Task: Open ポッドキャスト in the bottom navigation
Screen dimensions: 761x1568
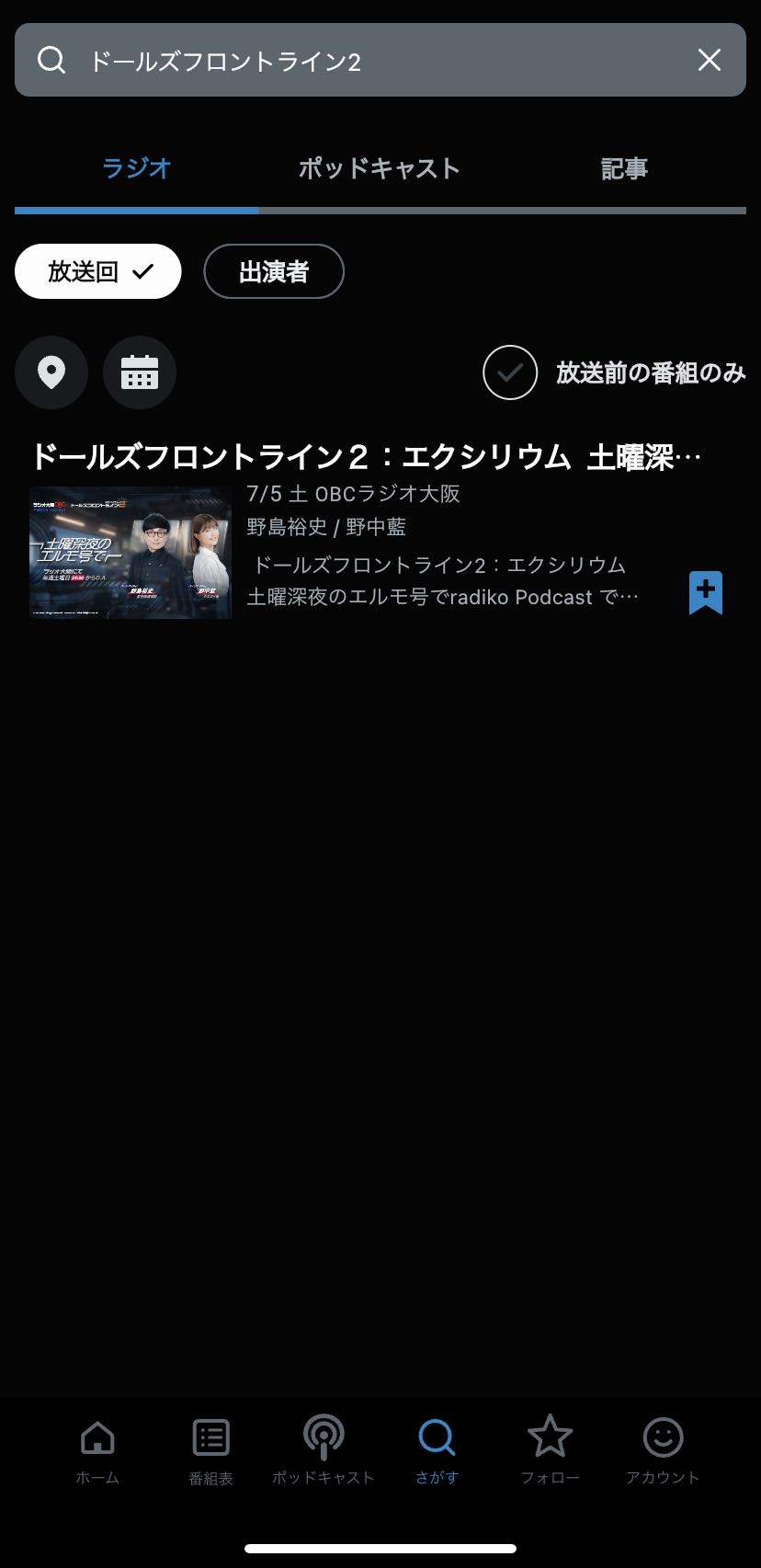Action: [x=324, y=1450]
